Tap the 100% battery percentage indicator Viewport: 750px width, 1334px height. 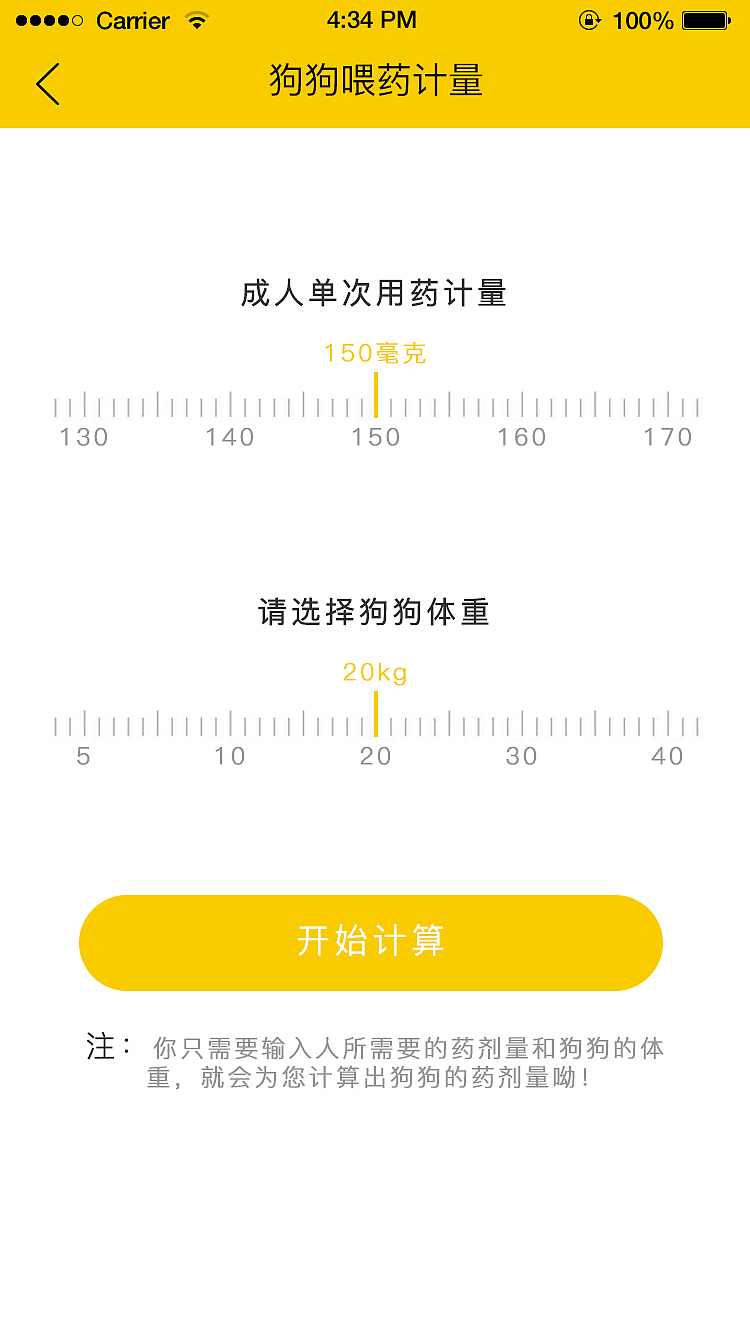click(x=651, y=19)
